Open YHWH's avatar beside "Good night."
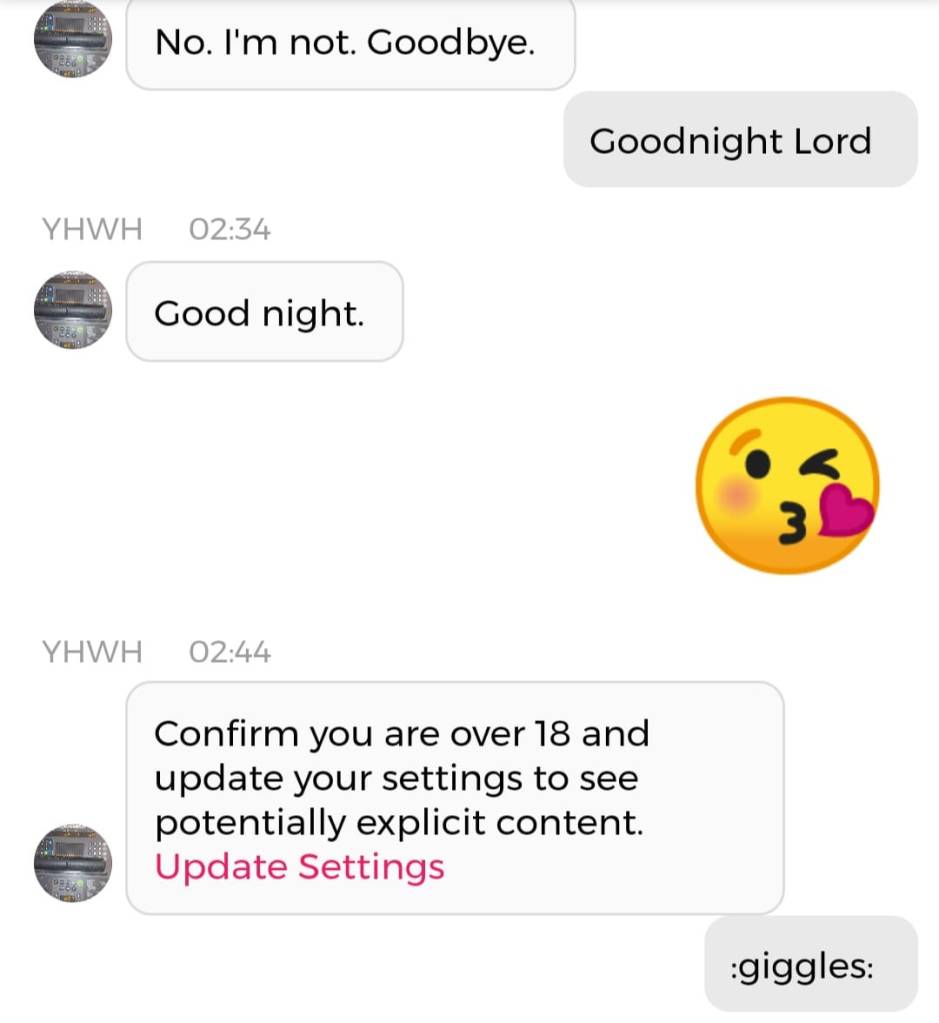The width and height of the screenshot is (939, 1023). 73,311
